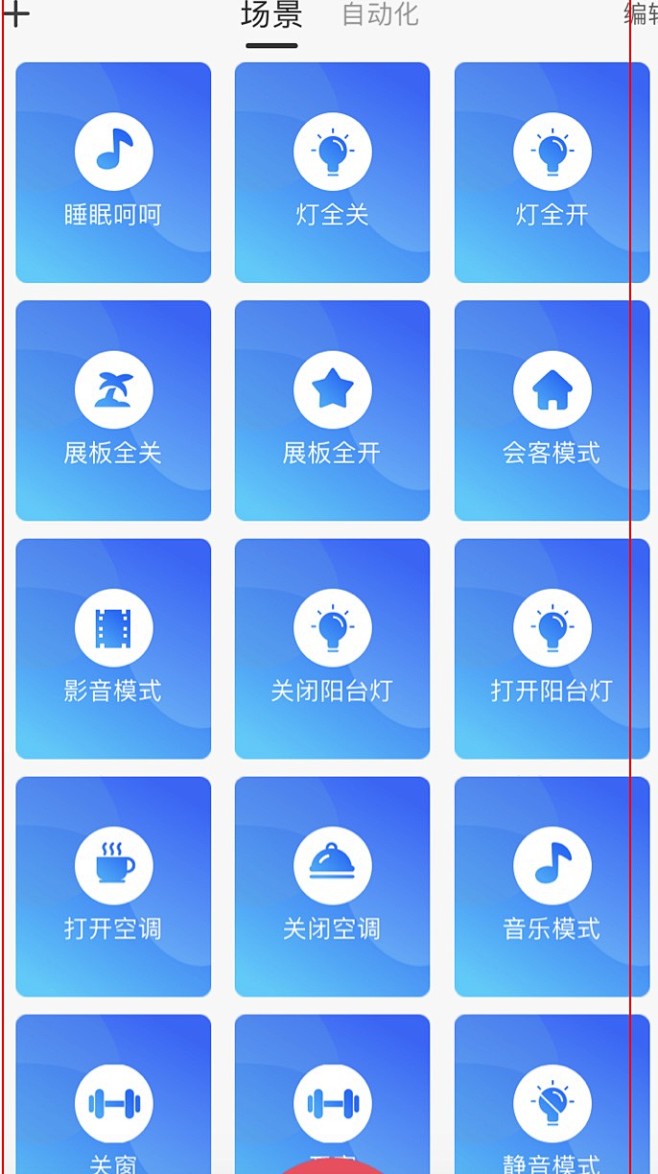Select the 场景 tab
The height and width of the screenshot is (1174, 658).
tap(271, 16)
